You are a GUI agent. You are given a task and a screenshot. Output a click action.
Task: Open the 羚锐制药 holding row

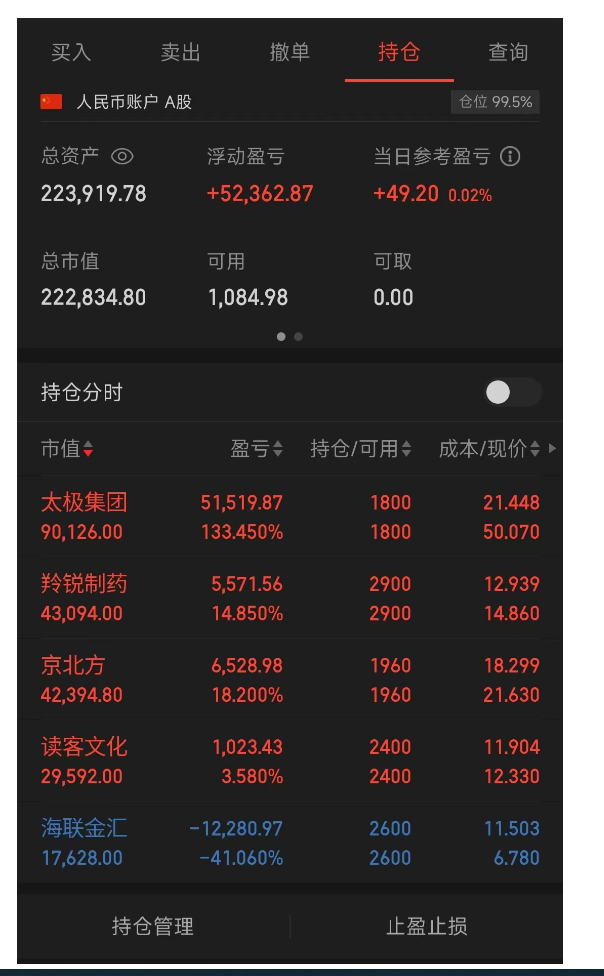[290, 598]
